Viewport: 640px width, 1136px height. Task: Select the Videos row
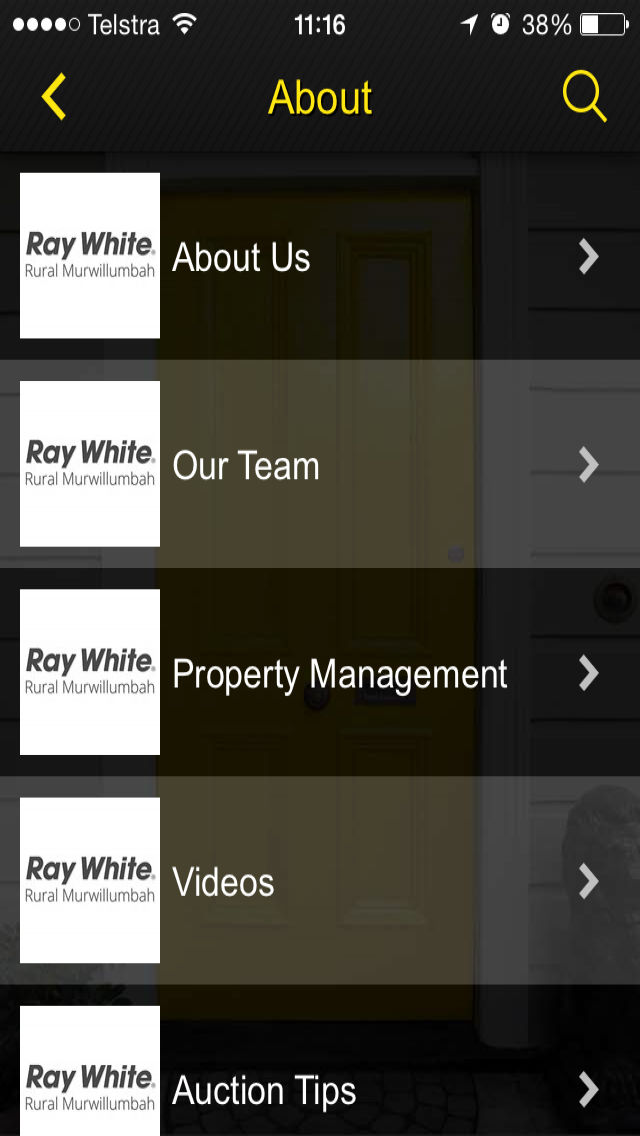[x=320, y=880]
